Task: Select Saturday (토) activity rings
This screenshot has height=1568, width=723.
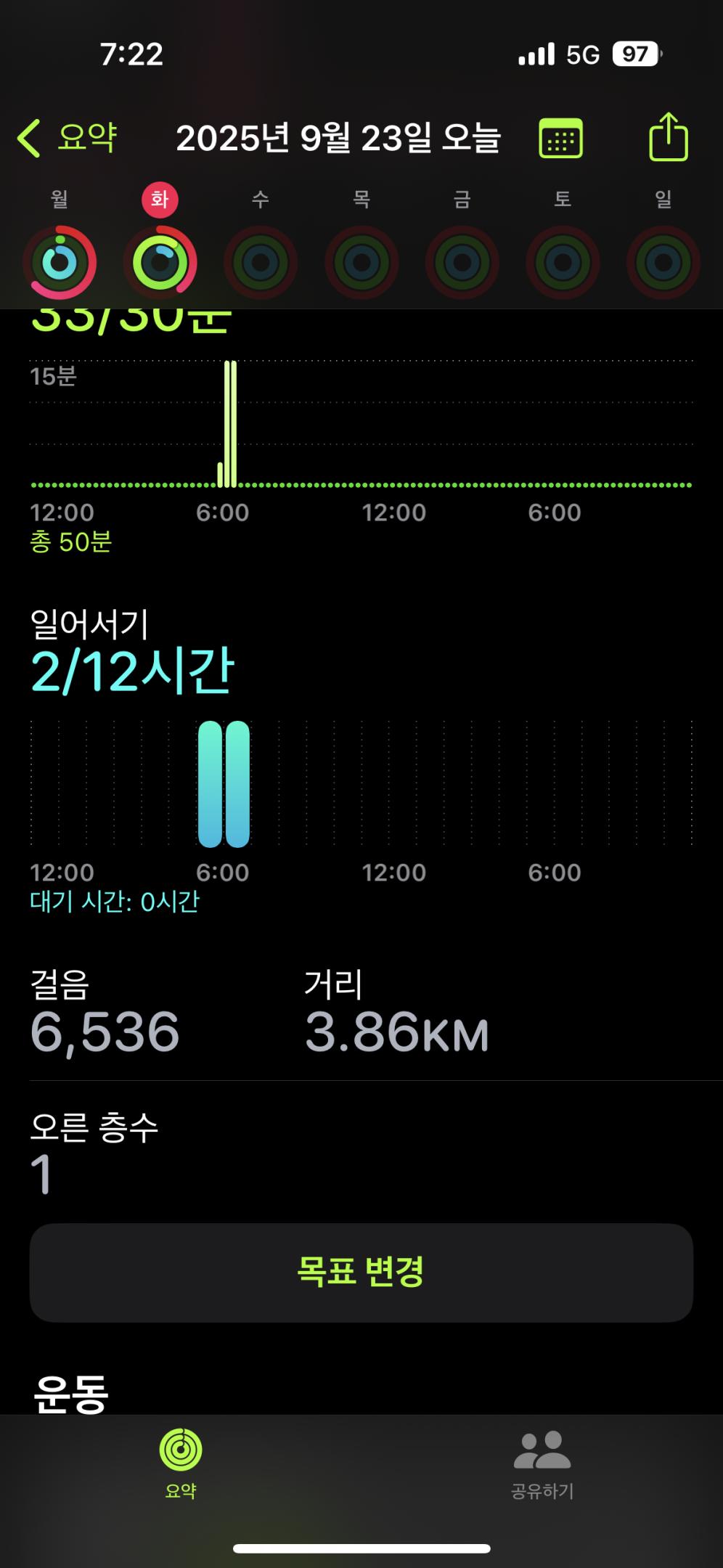Action: 563,262
